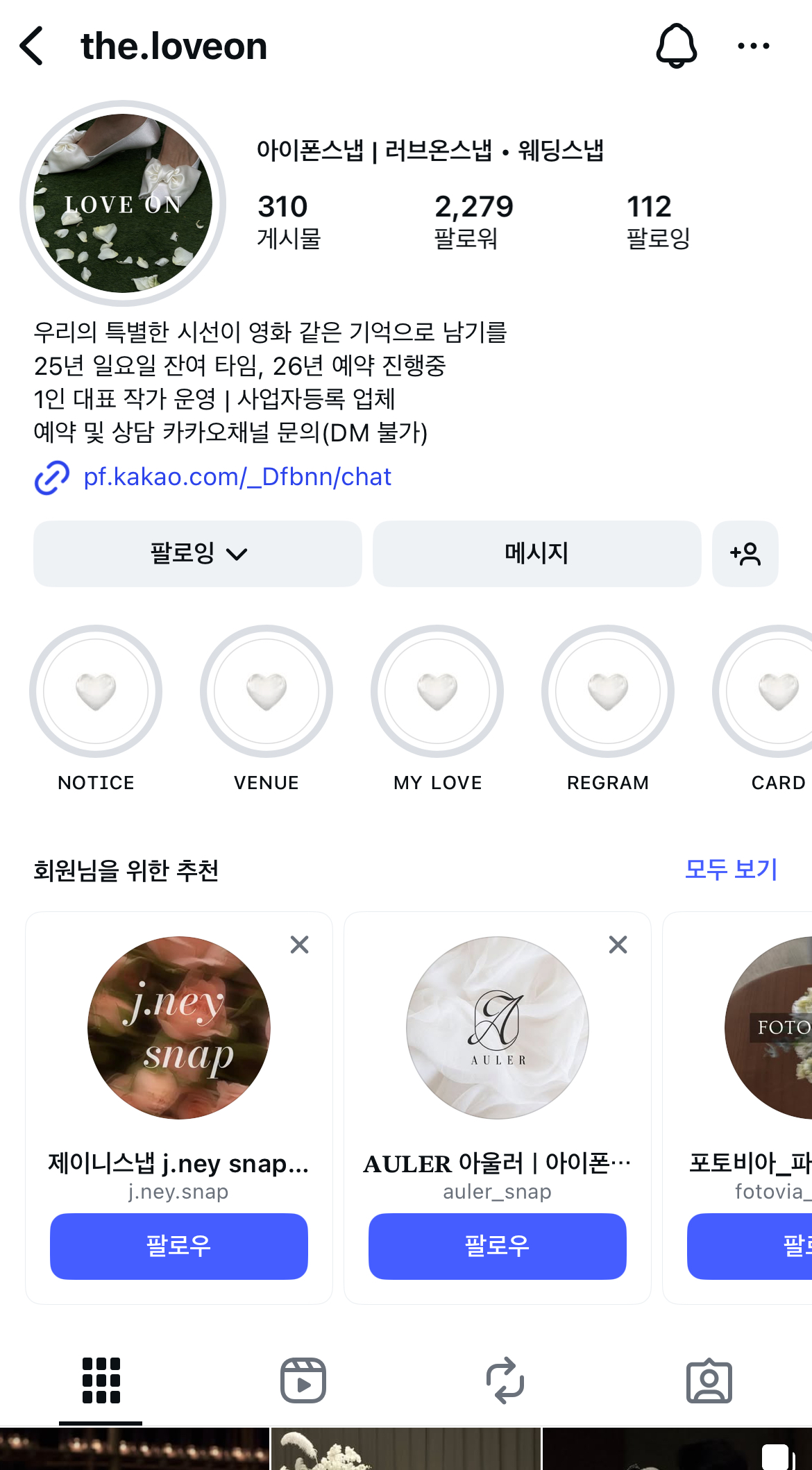The height and width of the screenshot is (1470, 812).
Task: Open the REGRAM story highlight
Action: [608, 691]
